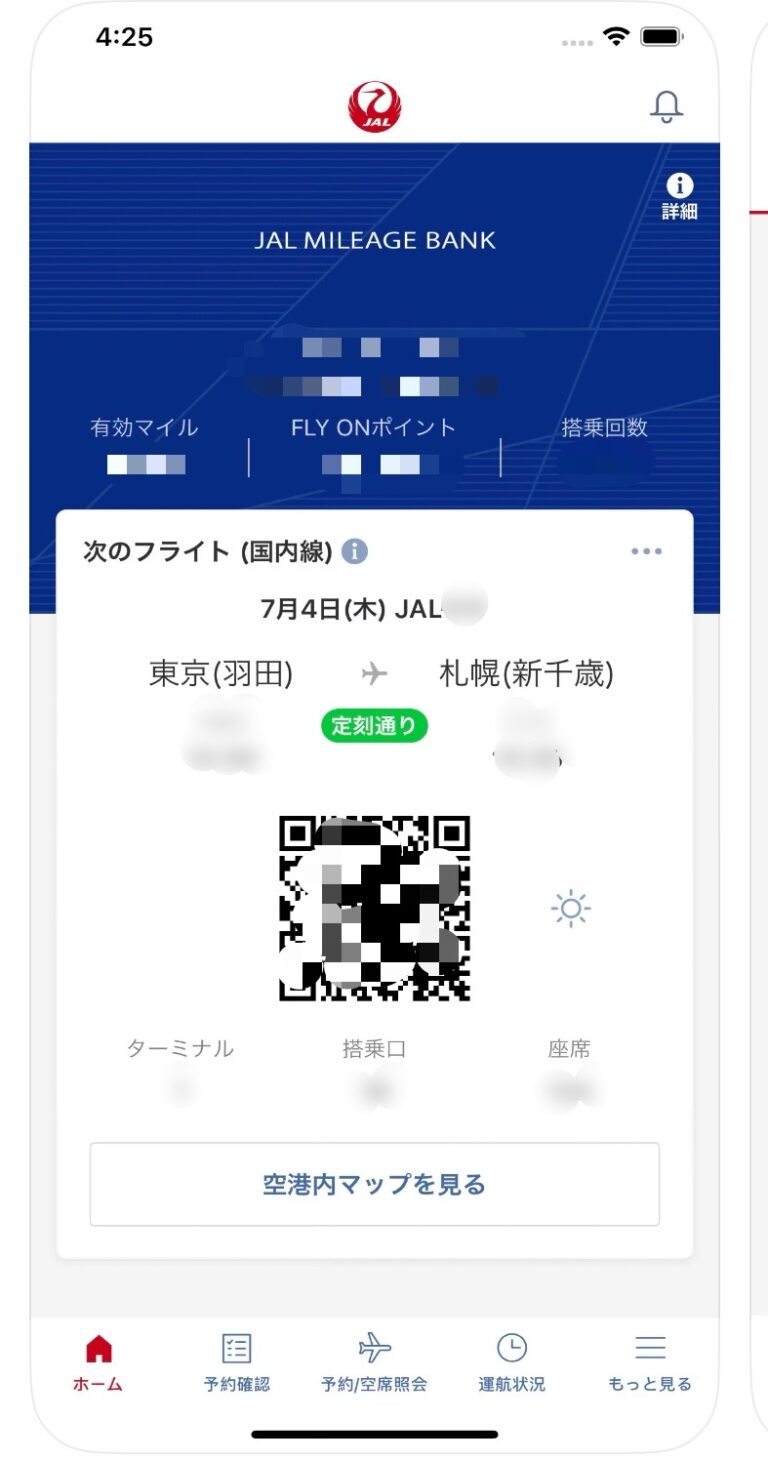Check 運航状況 flight status icon
This screenshot has height=1460, width=768.
(512, 1358)
